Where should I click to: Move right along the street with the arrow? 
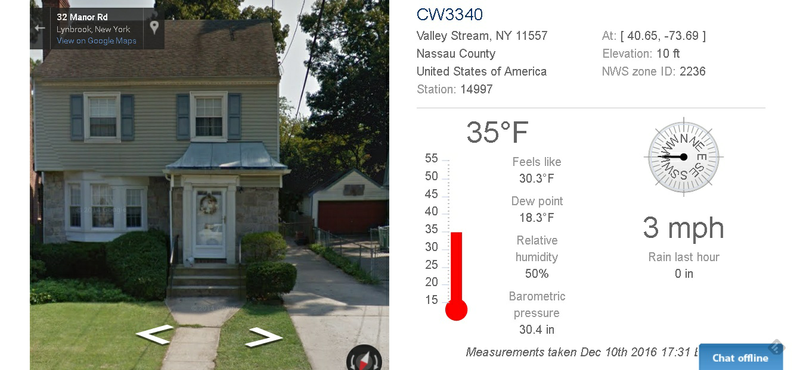click(263, 337)
